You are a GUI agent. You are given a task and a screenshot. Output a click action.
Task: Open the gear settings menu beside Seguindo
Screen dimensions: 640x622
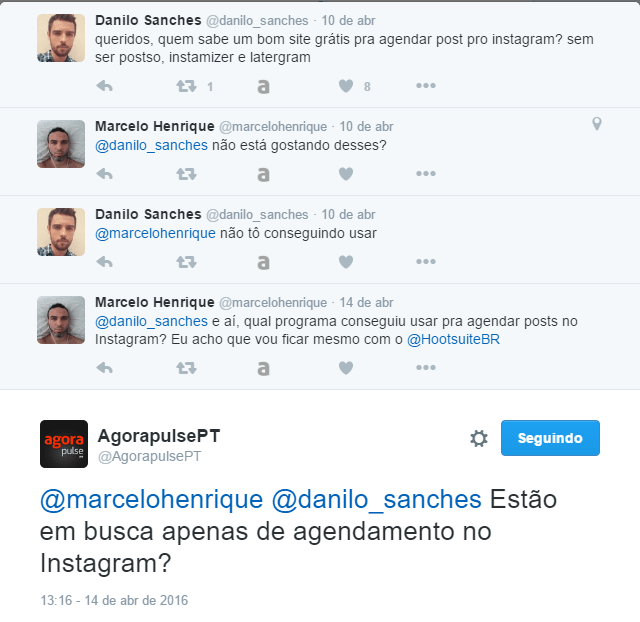[x=478, y=438]
